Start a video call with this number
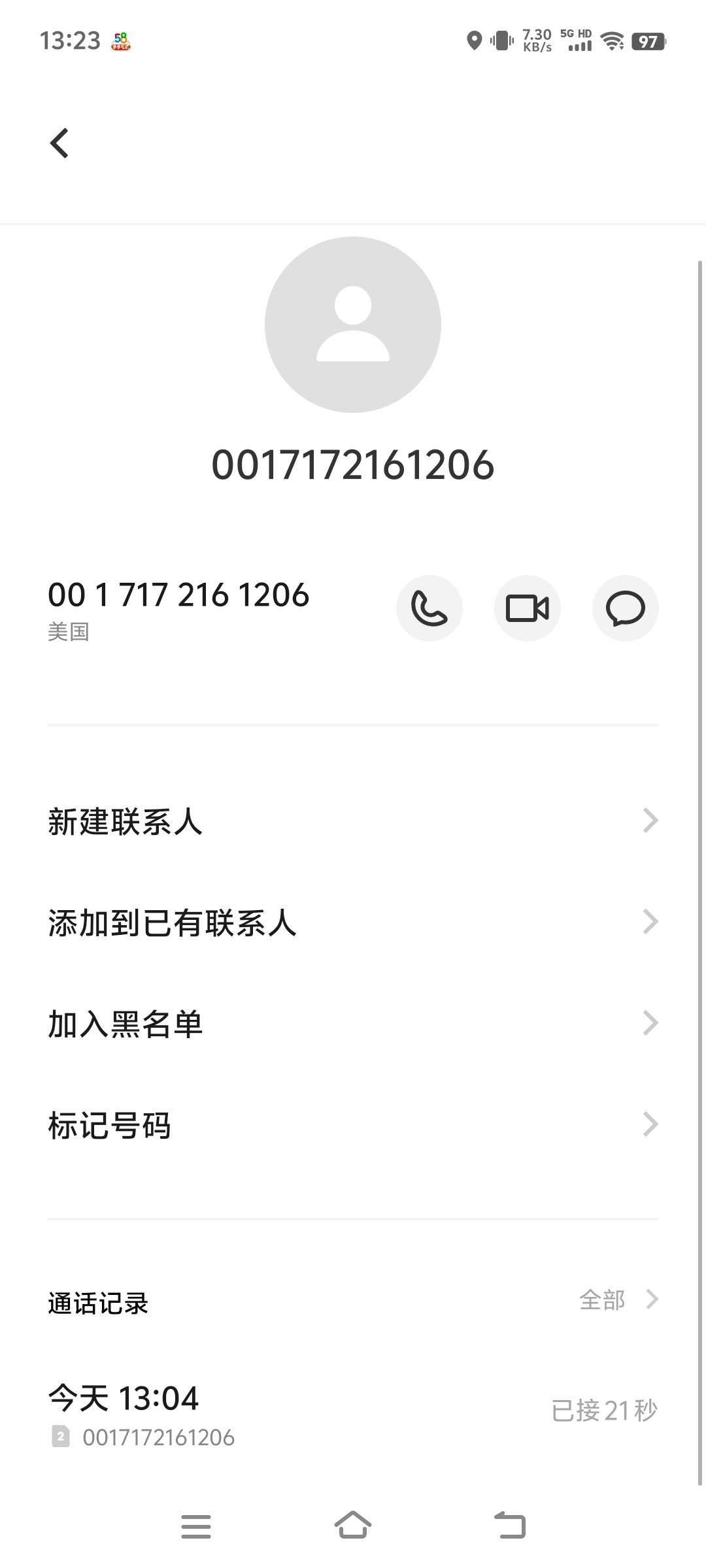Image resolution: width=706 pixels, height=1568 pixels. coord(528,608)
